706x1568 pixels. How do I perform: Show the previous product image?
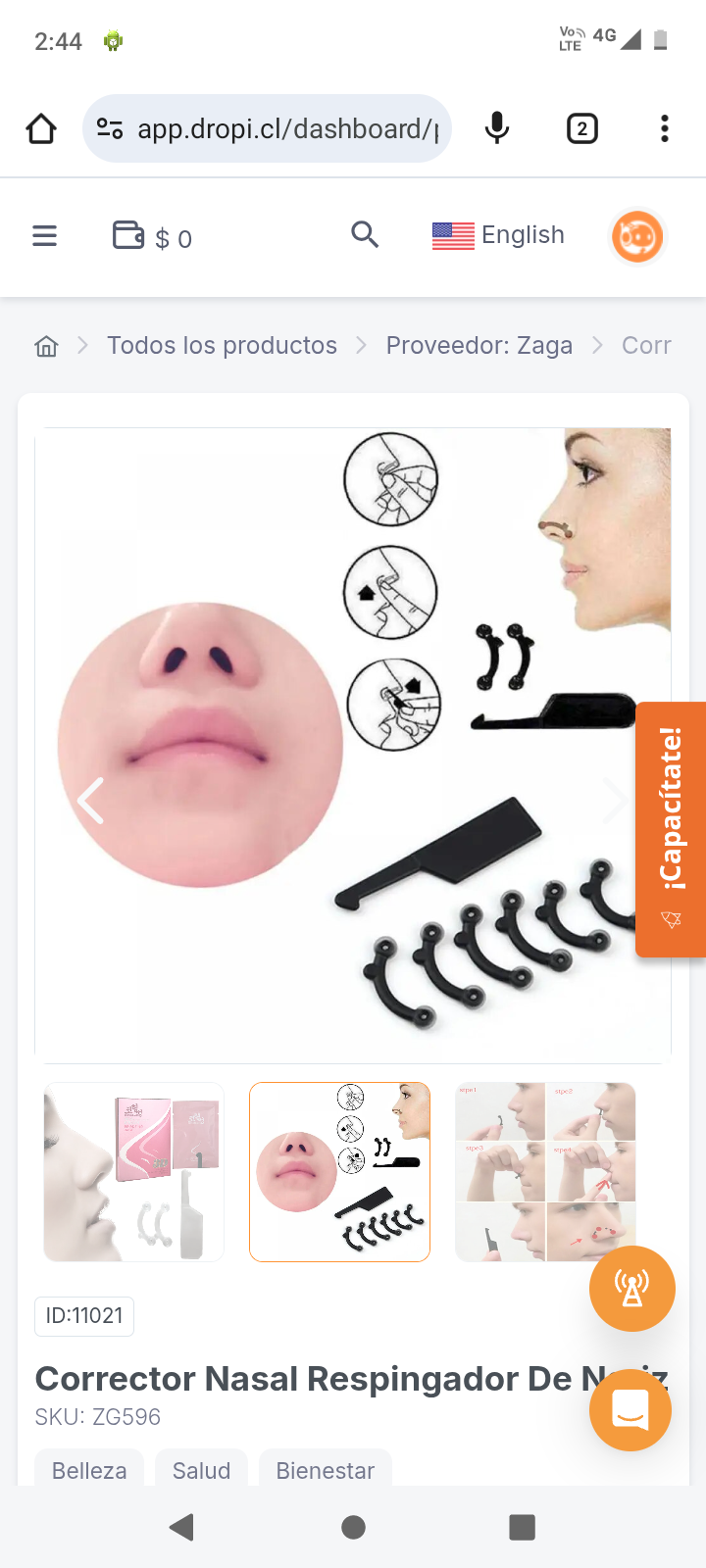(x=91, y=801)
